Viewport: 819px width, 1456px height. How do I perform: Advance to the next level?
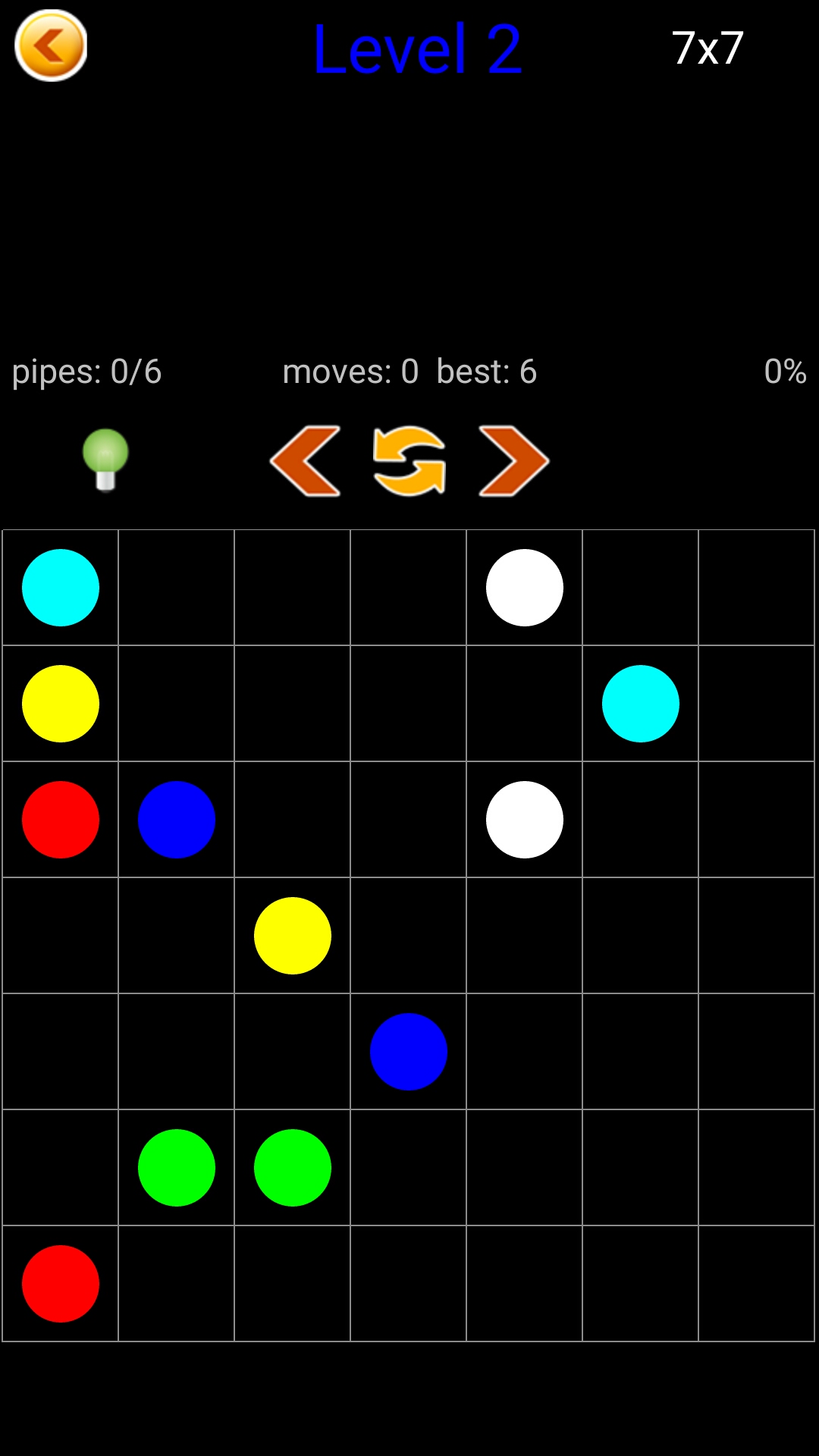513,461
